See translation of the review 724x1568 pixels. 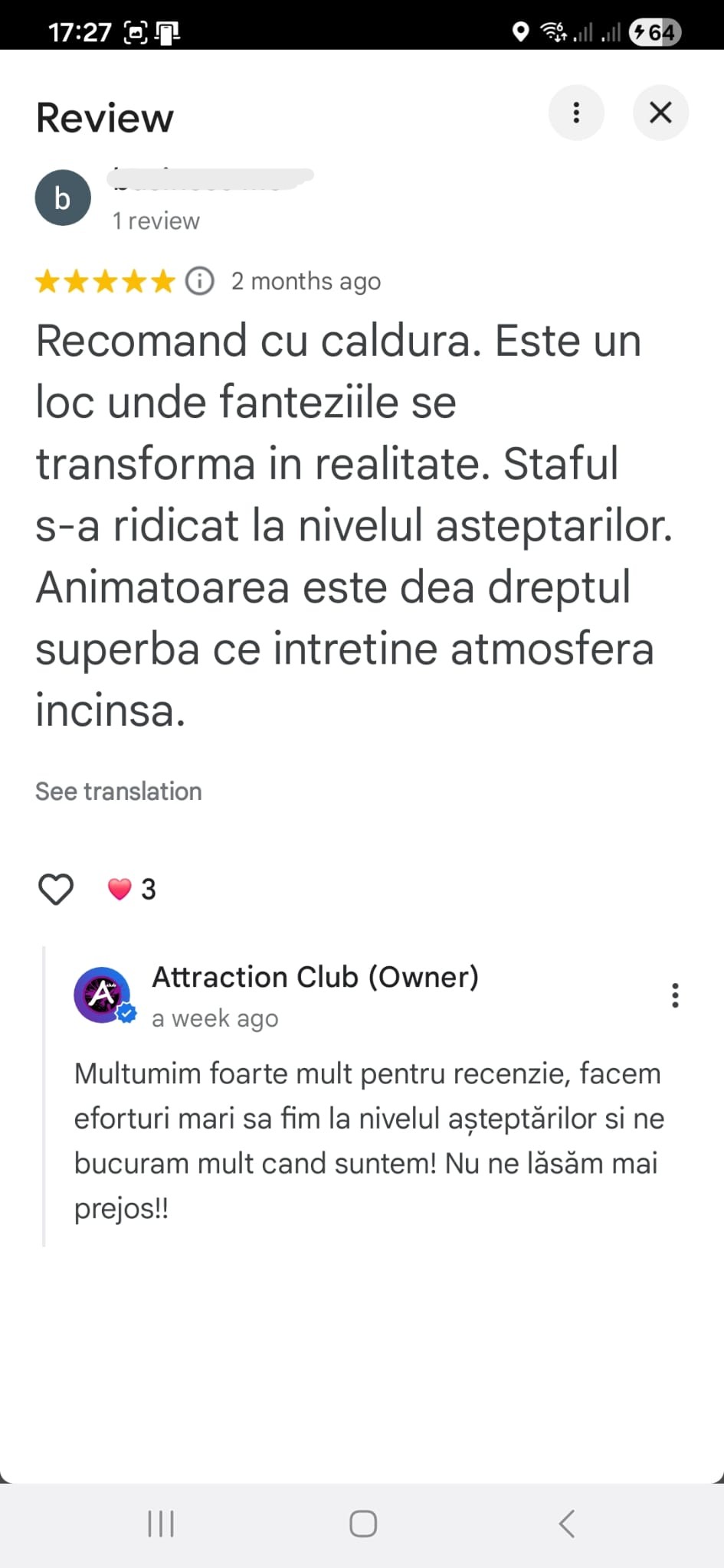click(119, 791)
